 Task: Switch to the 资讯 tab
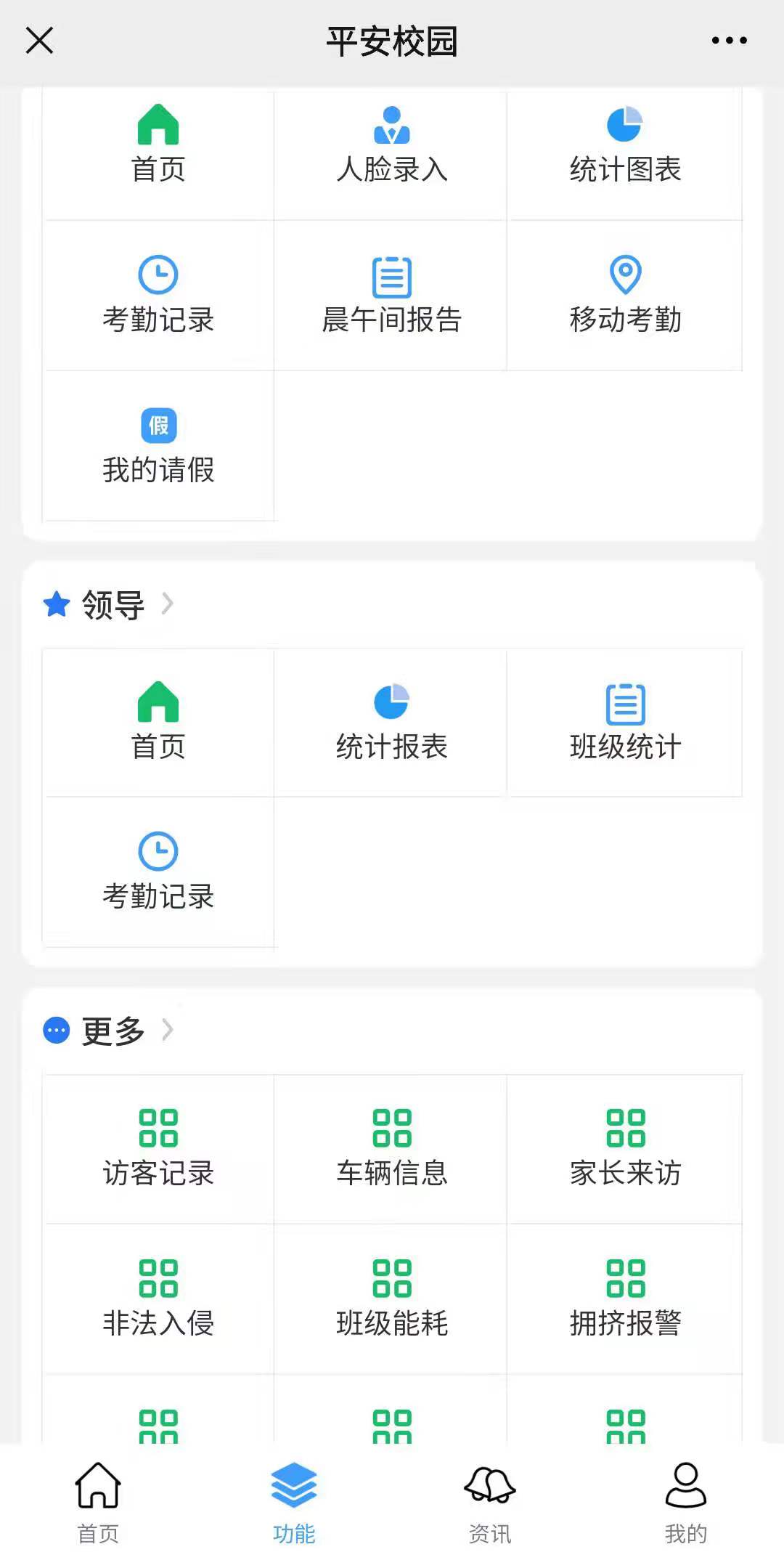pos(490,1502)
